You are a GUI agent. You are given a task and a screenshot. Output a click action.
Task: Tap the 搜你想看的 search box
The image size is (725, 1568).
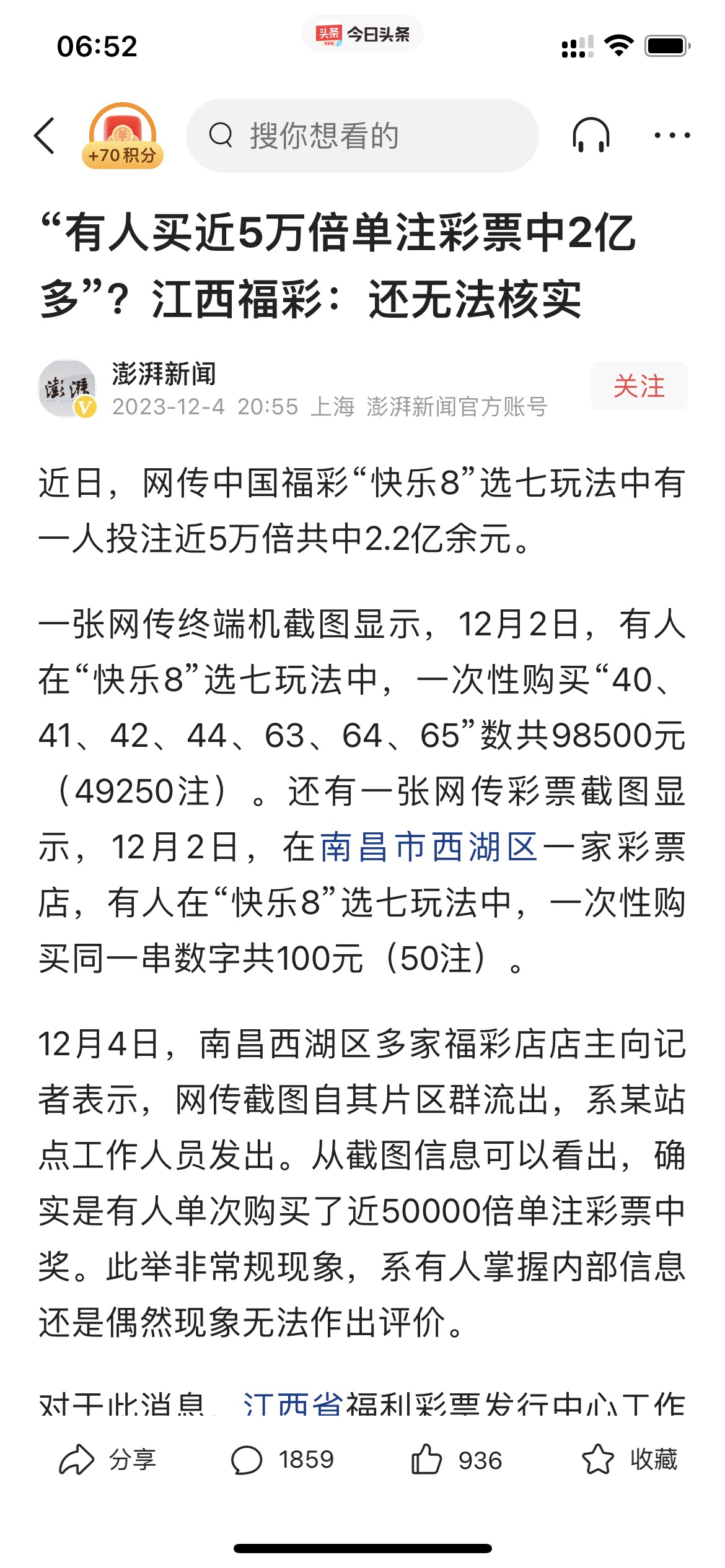point(362,136)
